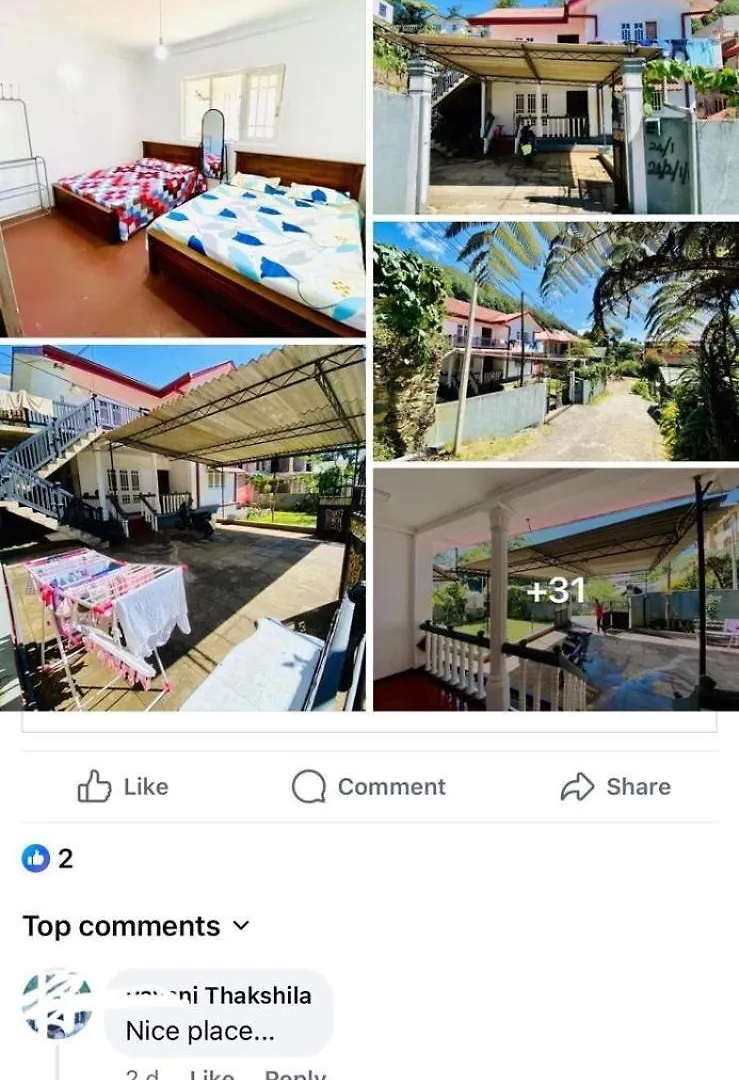View the 2 likes reactions list
The width and height of the screenshot is (739, 1080).
pyautogui.click(x=48, y=858)
